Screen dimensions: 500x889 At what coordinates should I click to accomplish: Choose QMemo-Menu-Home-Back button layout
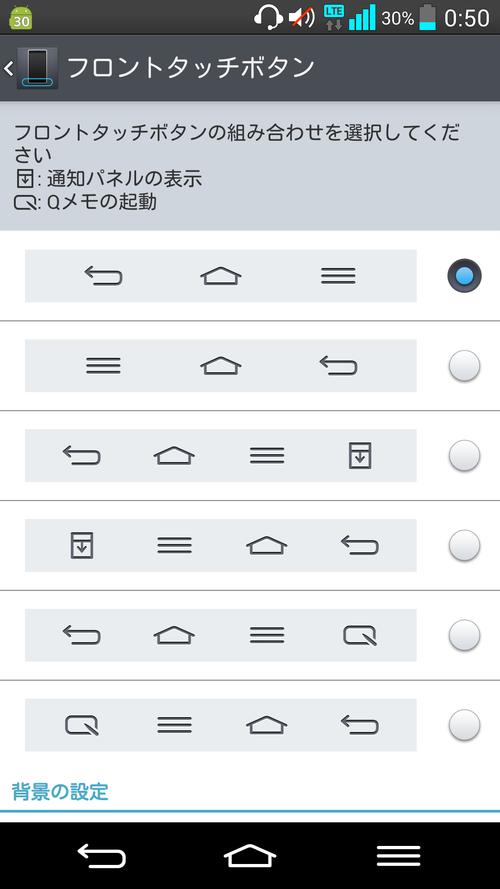(250, 725)
